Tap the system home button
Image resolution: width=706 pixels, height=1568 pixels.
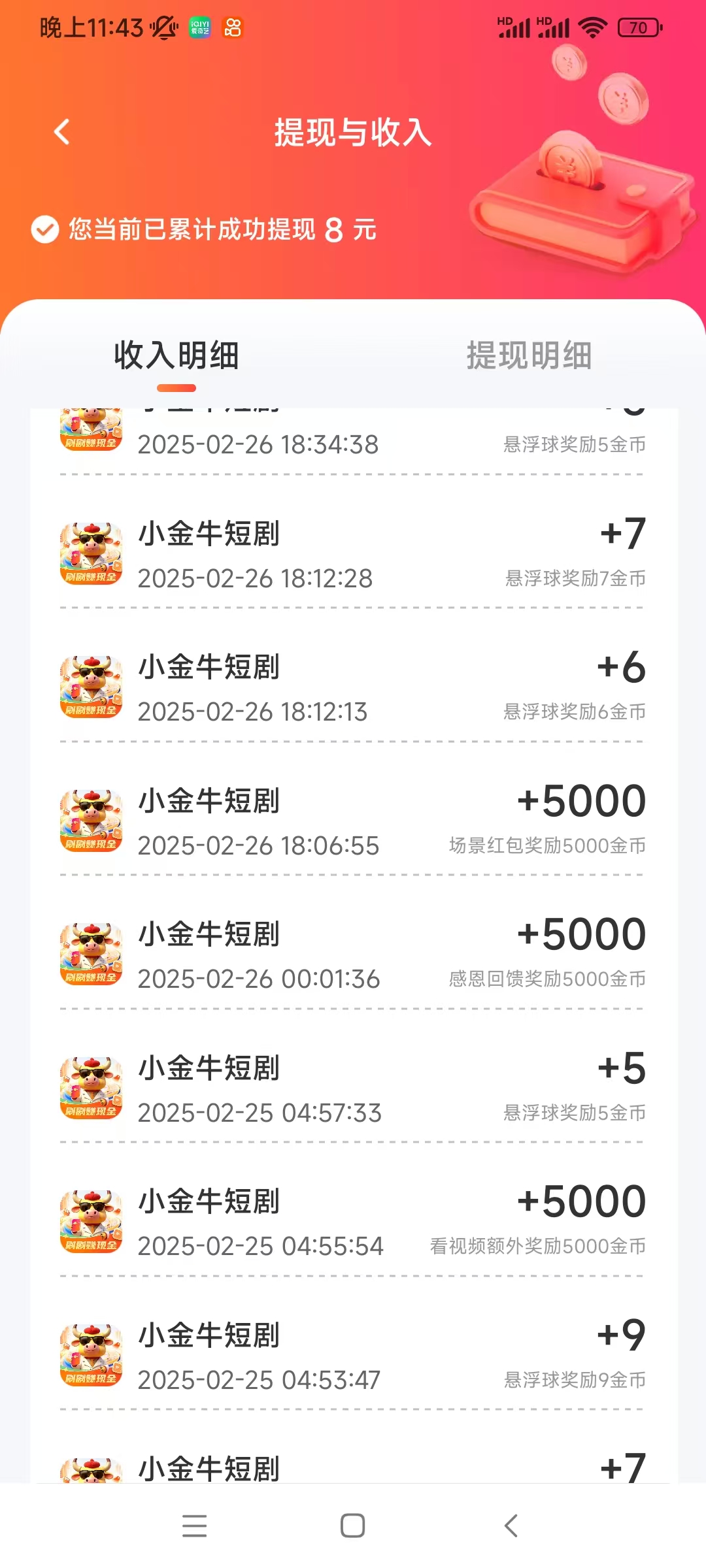[x=352, y=1526]
